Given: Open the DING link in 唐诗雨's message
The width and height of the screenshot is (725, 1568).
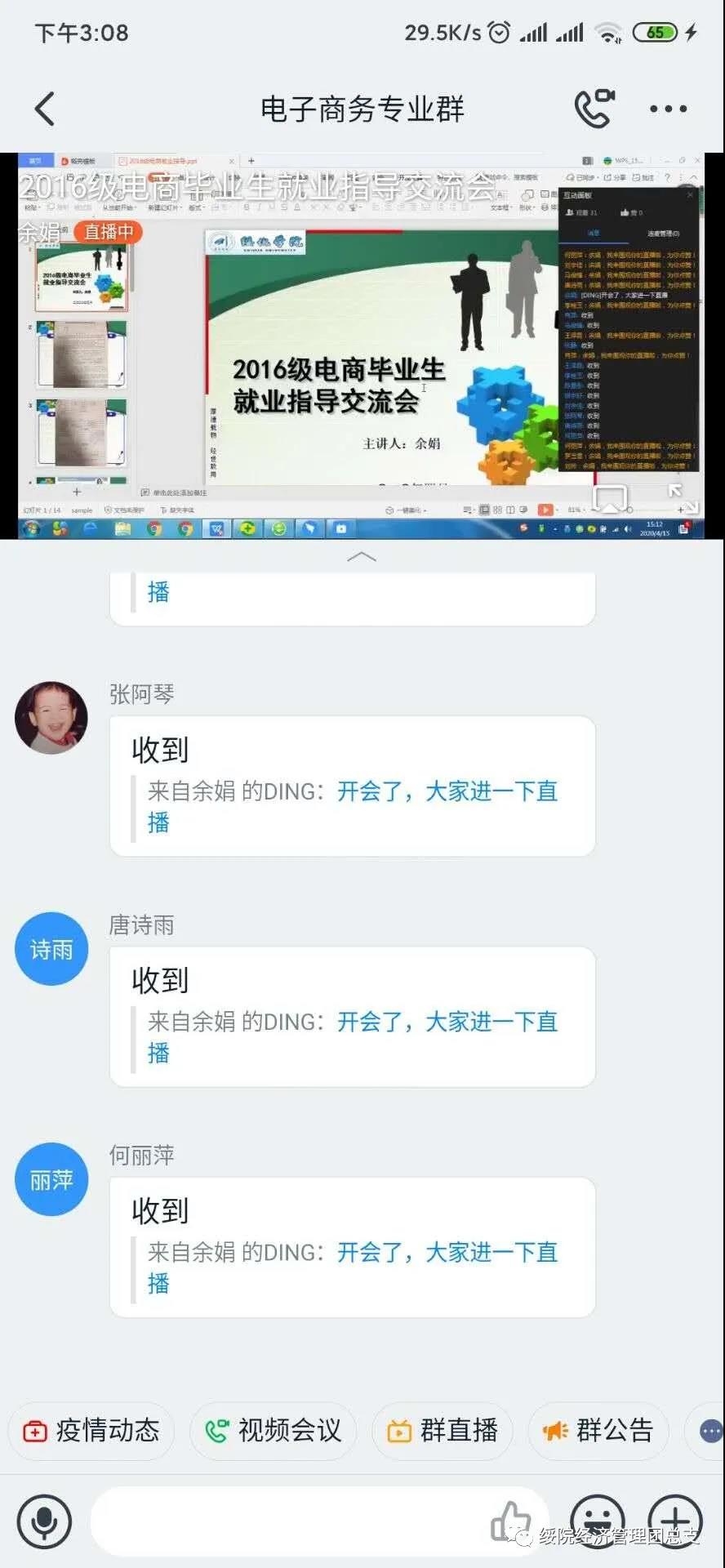Looking at the screenshot, I should click(x=447, y=1022).
